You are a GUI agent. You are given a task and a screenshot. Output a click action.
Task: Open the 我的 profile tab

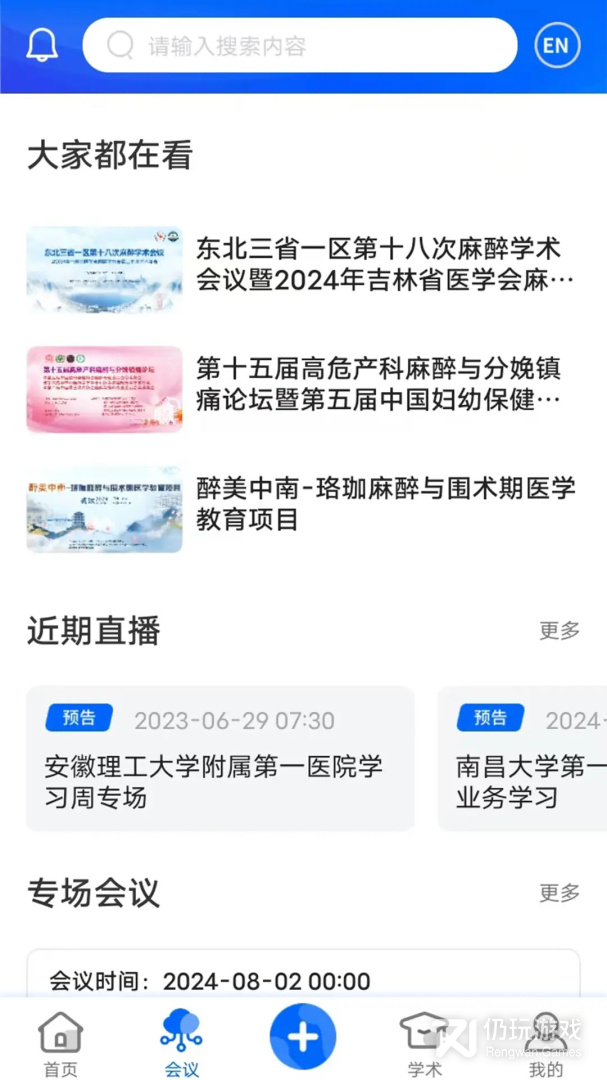pos(545,1045)
